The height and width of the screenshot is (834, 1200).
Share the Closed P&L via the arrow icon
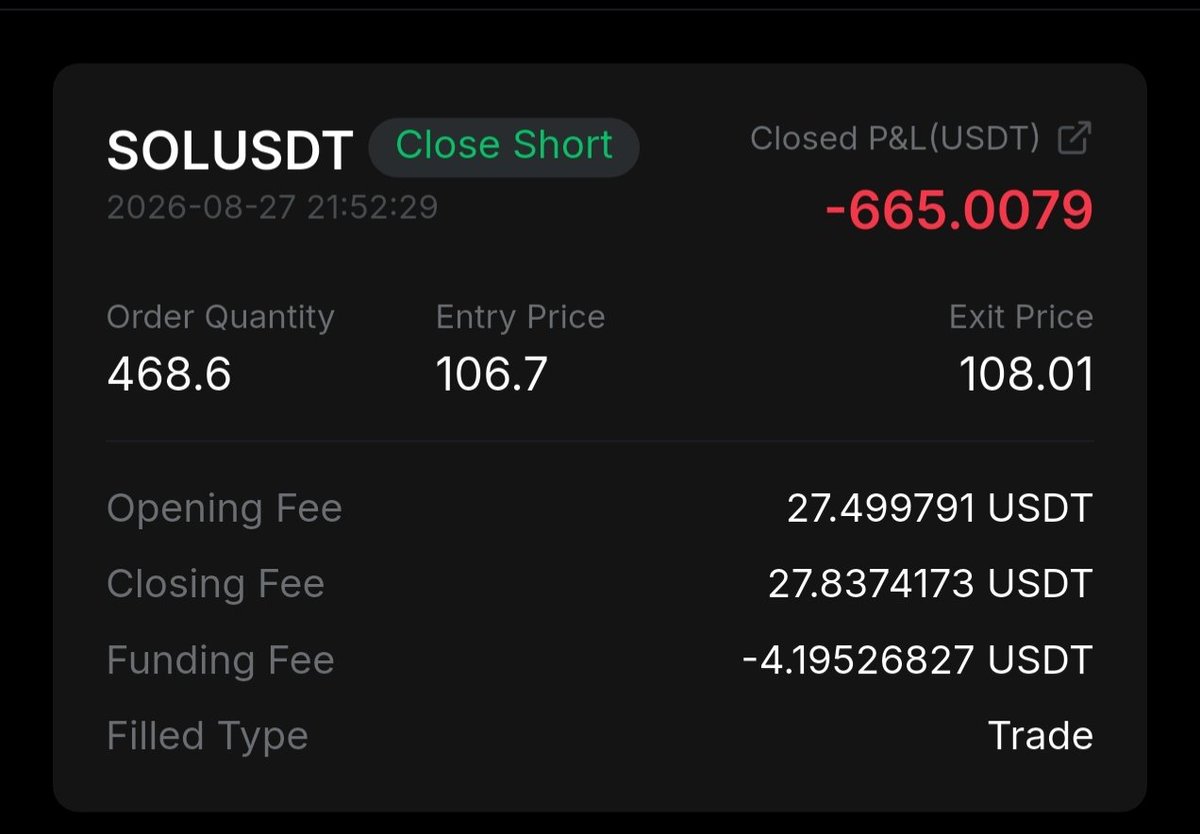1074,138
